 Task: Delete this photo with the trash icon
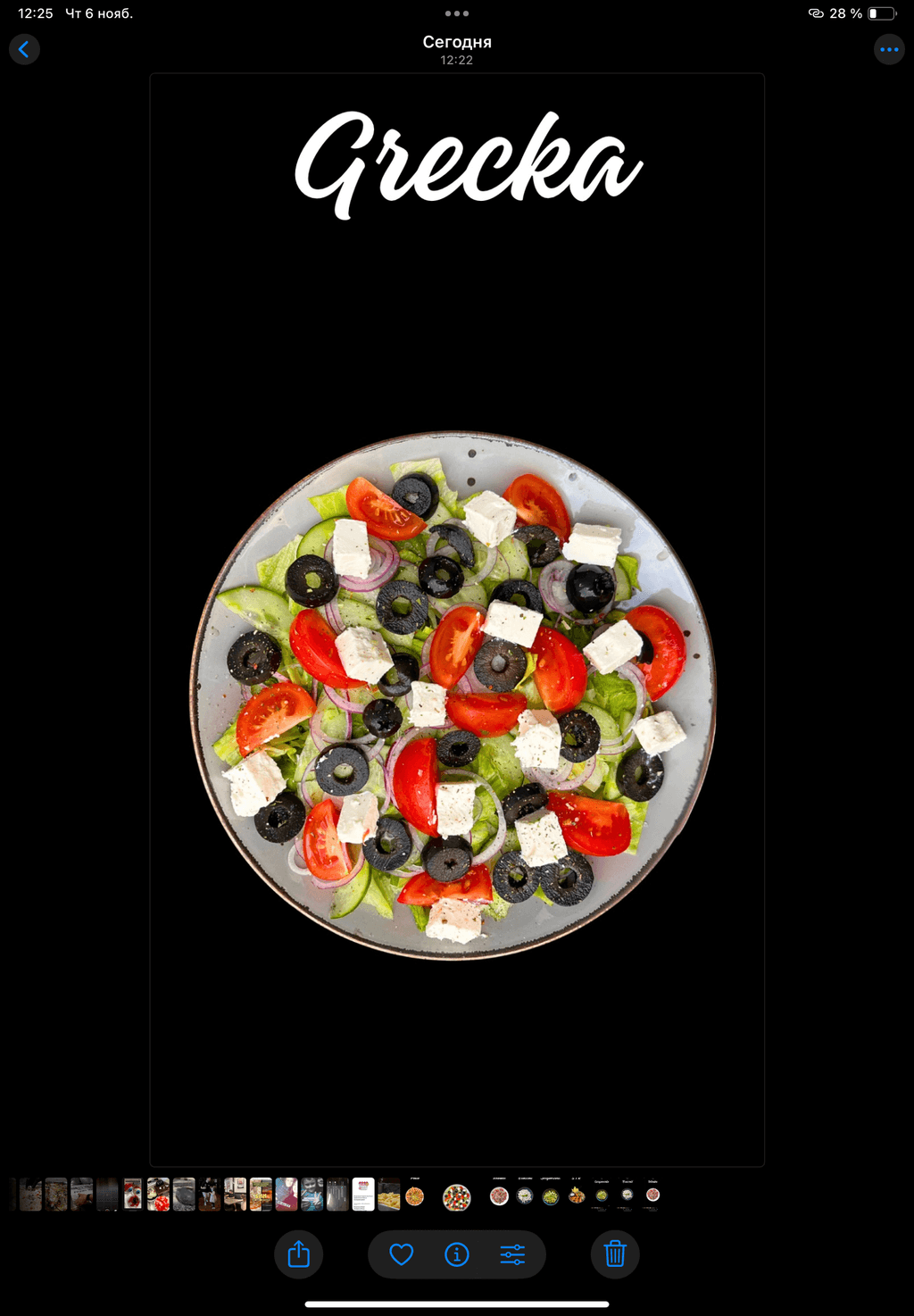[x=615, y=1254]
